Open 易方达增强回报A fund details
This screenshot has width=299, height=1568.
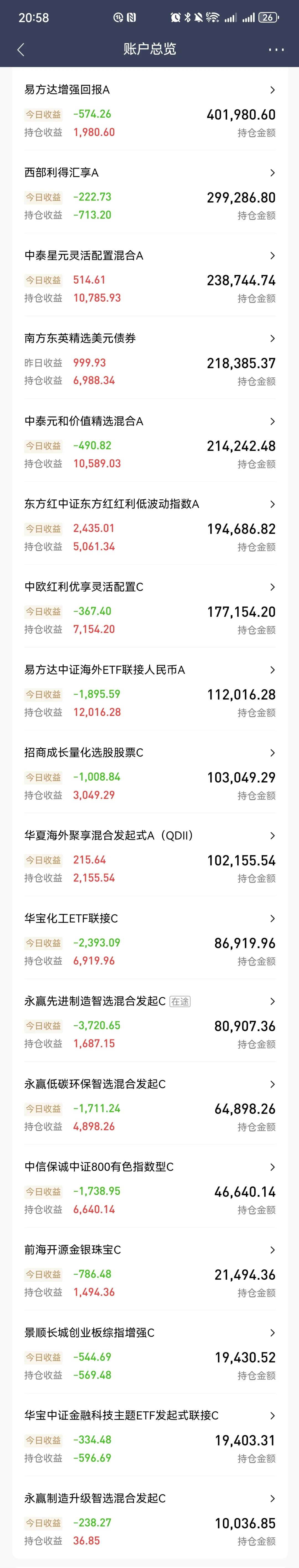pyautogui.click(x=149, y=109)
